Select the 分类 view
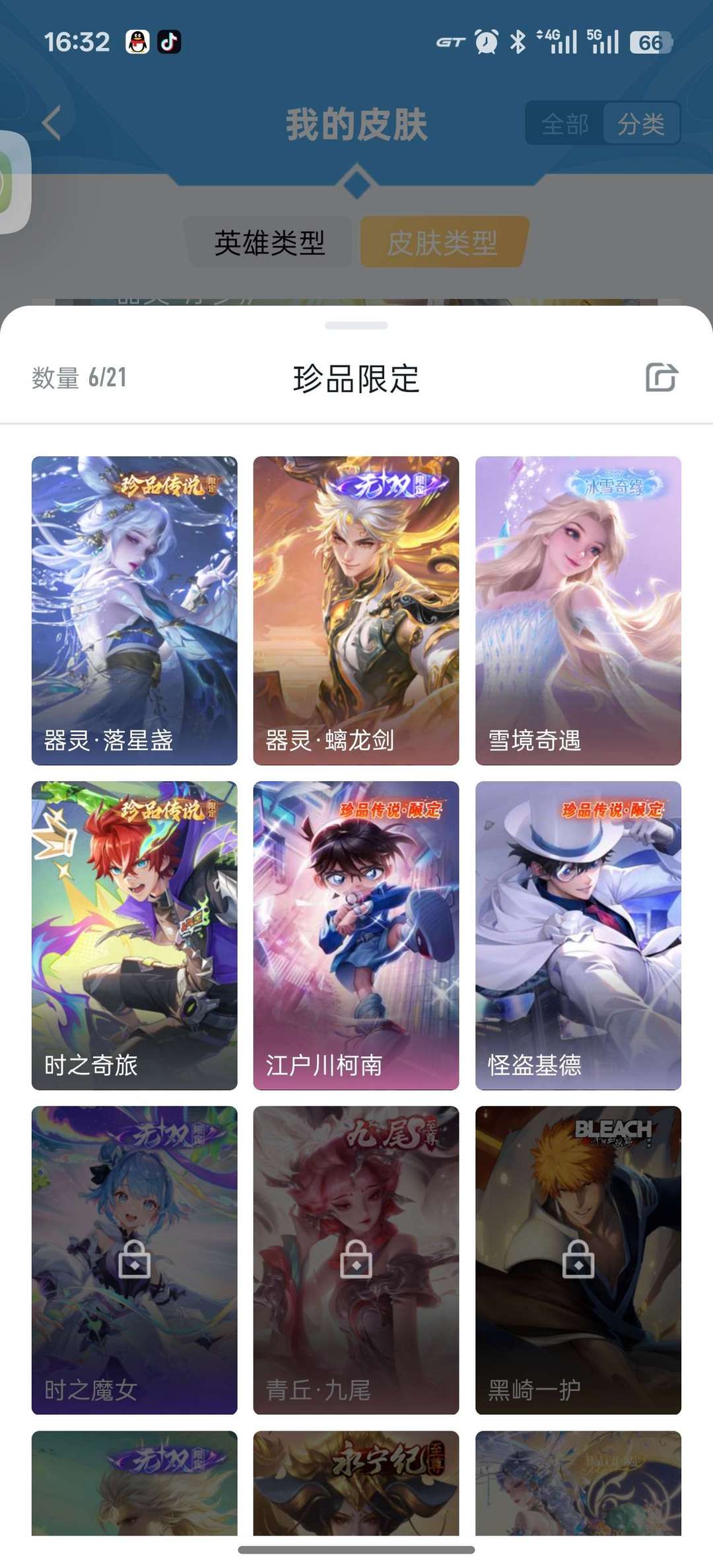713x1568 pixels. click(641, 123)
